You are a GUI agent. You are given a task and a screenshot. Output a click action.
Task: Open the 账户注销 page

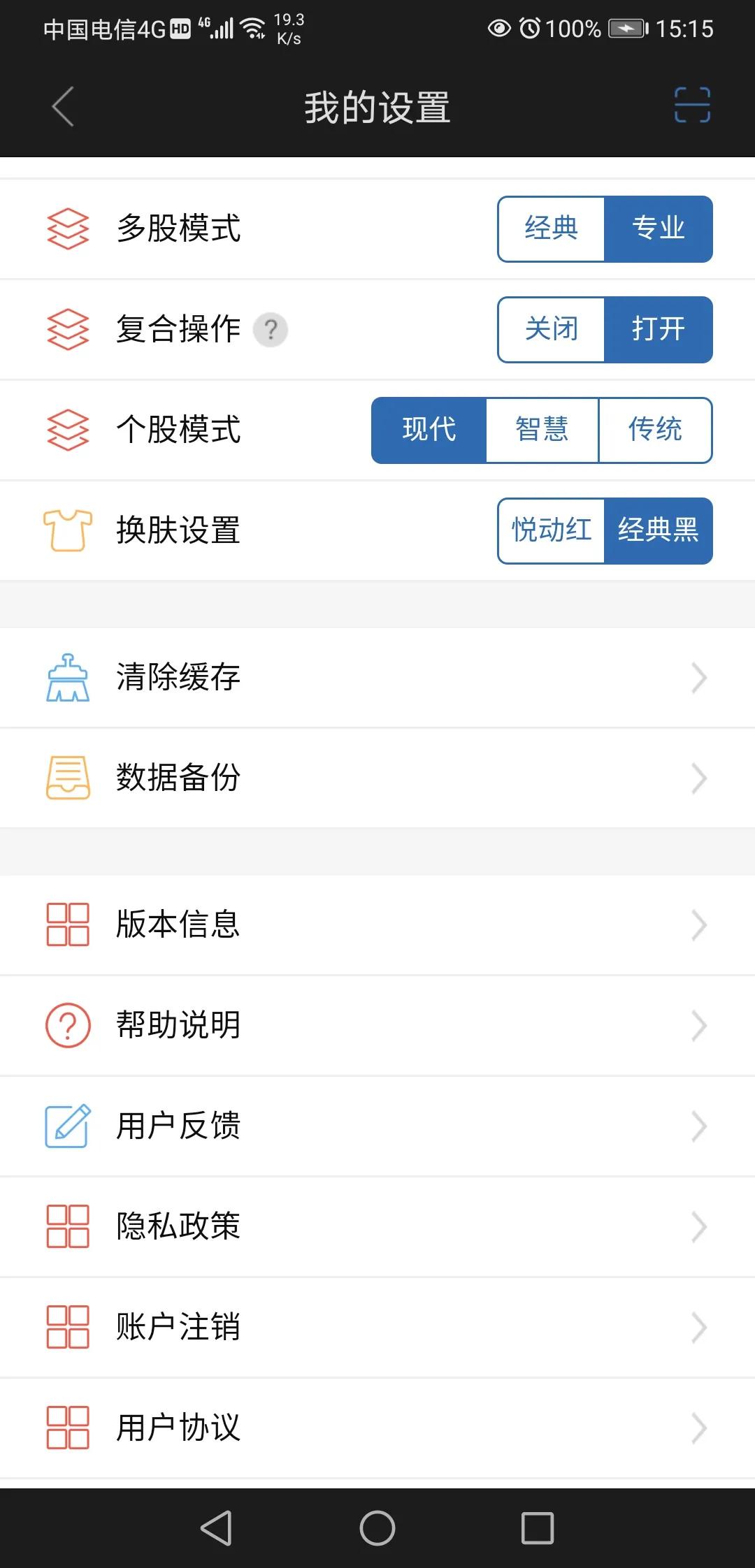click(x=699, y=1327)
